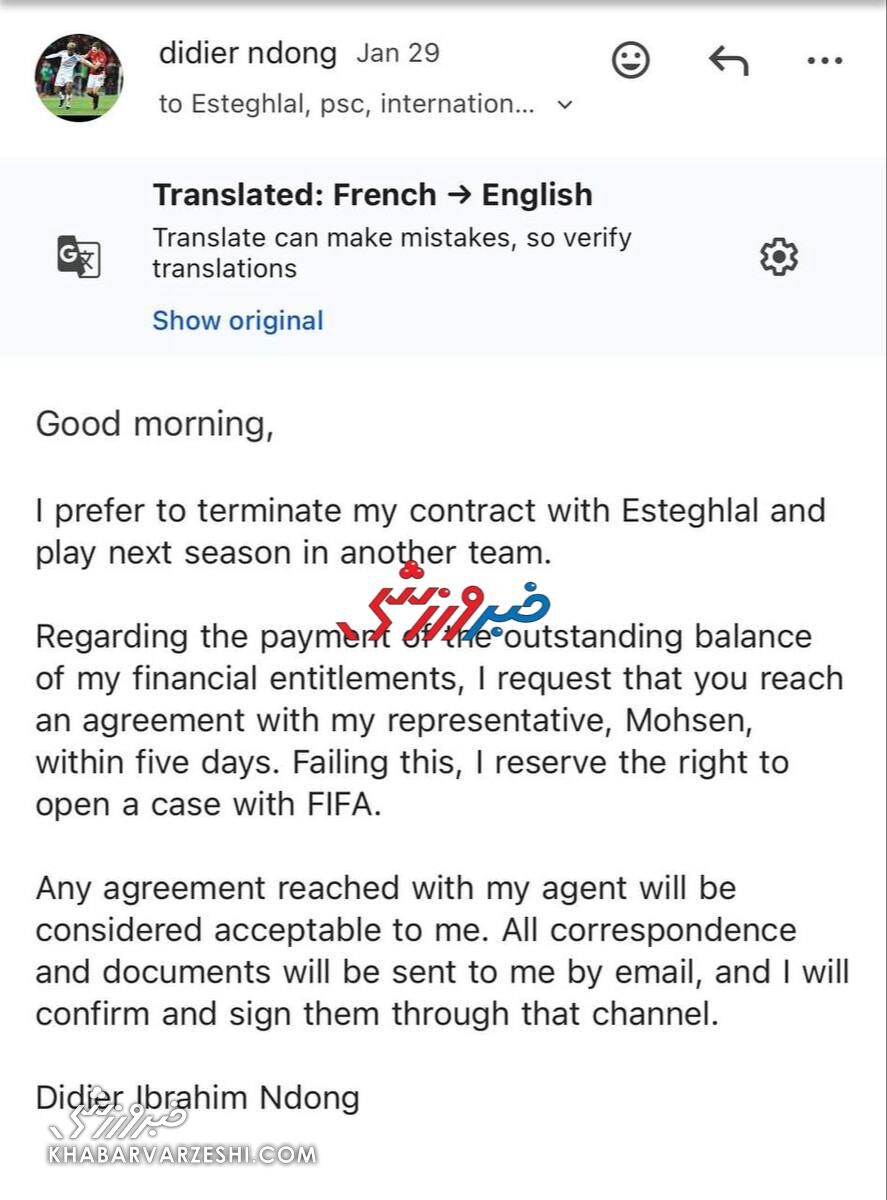Expand the recipient details chevron

[565, 104]
